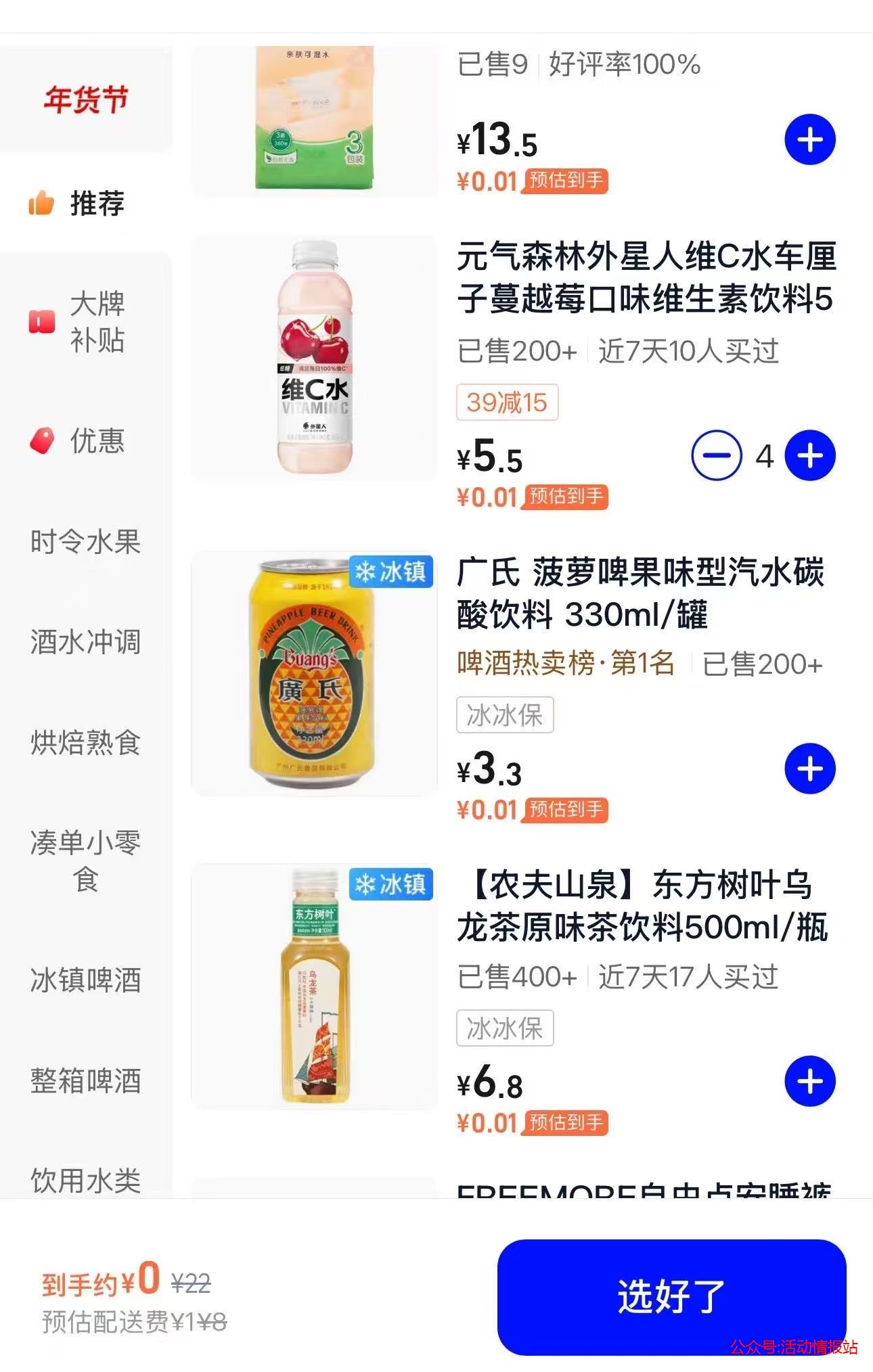Image resolution: width=873 pixels, height=1372 pixels.
Task: Open the 大牌补贴 category
Action: pyautogui.click(x=86, y=321)
